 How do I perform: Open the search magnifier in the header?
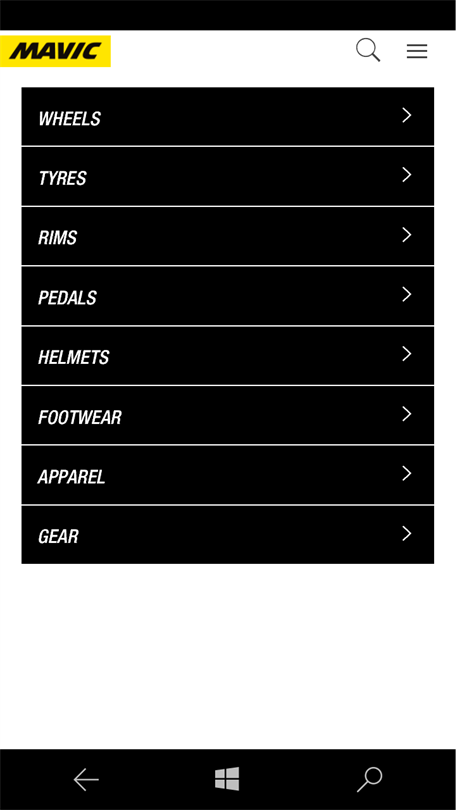(x=368, y=51)
